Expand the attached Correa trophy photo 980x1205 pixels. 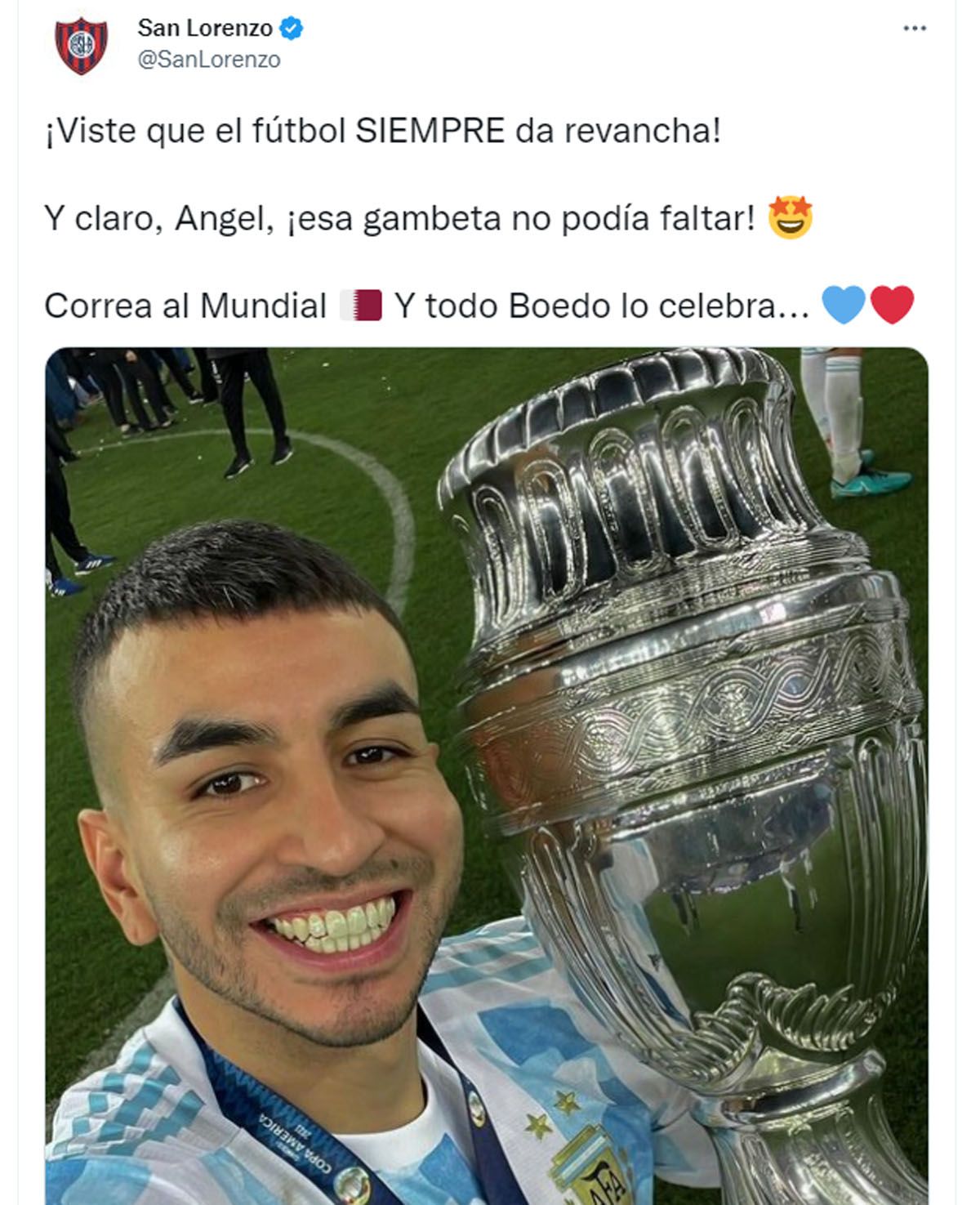point(490,776)
